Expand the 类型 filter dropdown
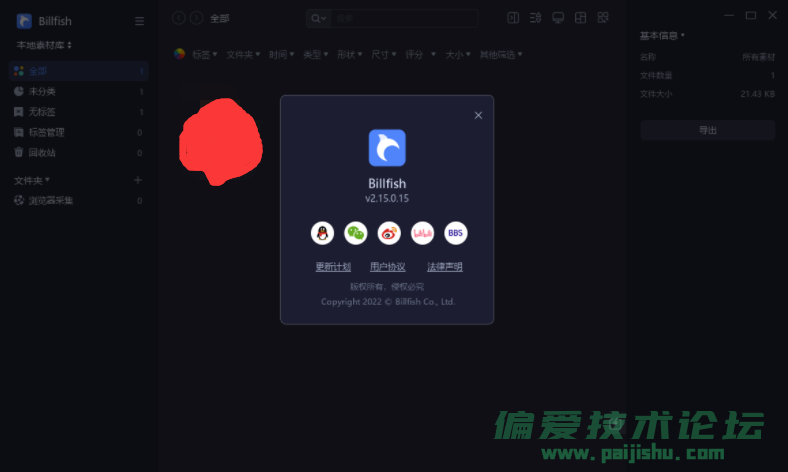This screenshot has height=472, width=788. 315,55
